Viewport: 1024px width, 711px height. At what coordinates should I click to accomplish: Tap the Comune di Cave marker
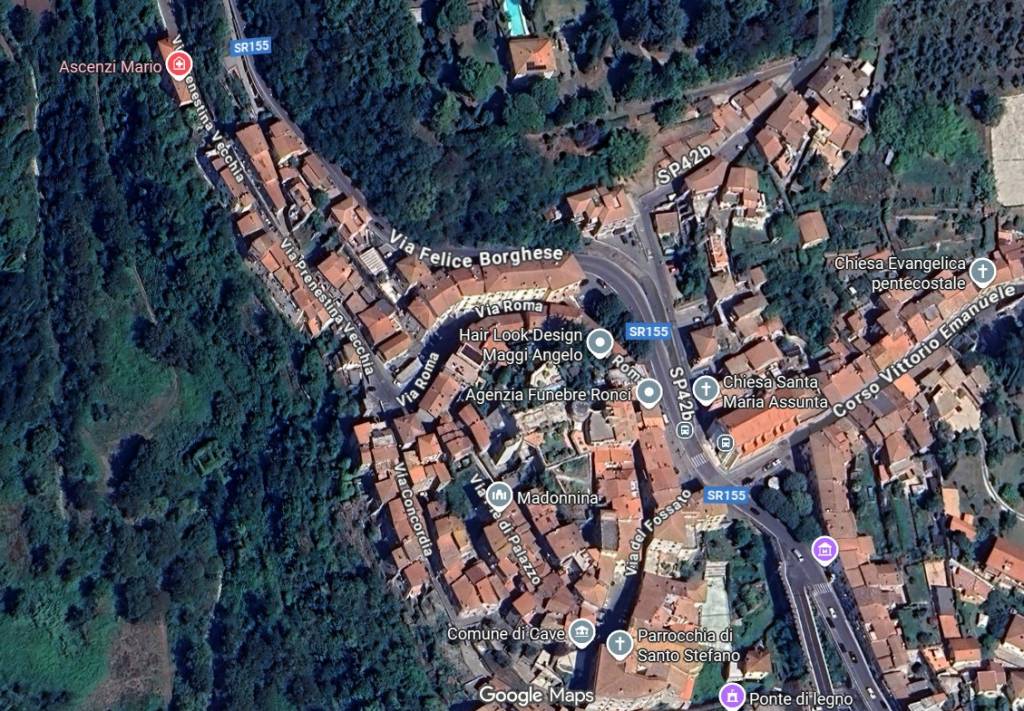pos(581,632)
